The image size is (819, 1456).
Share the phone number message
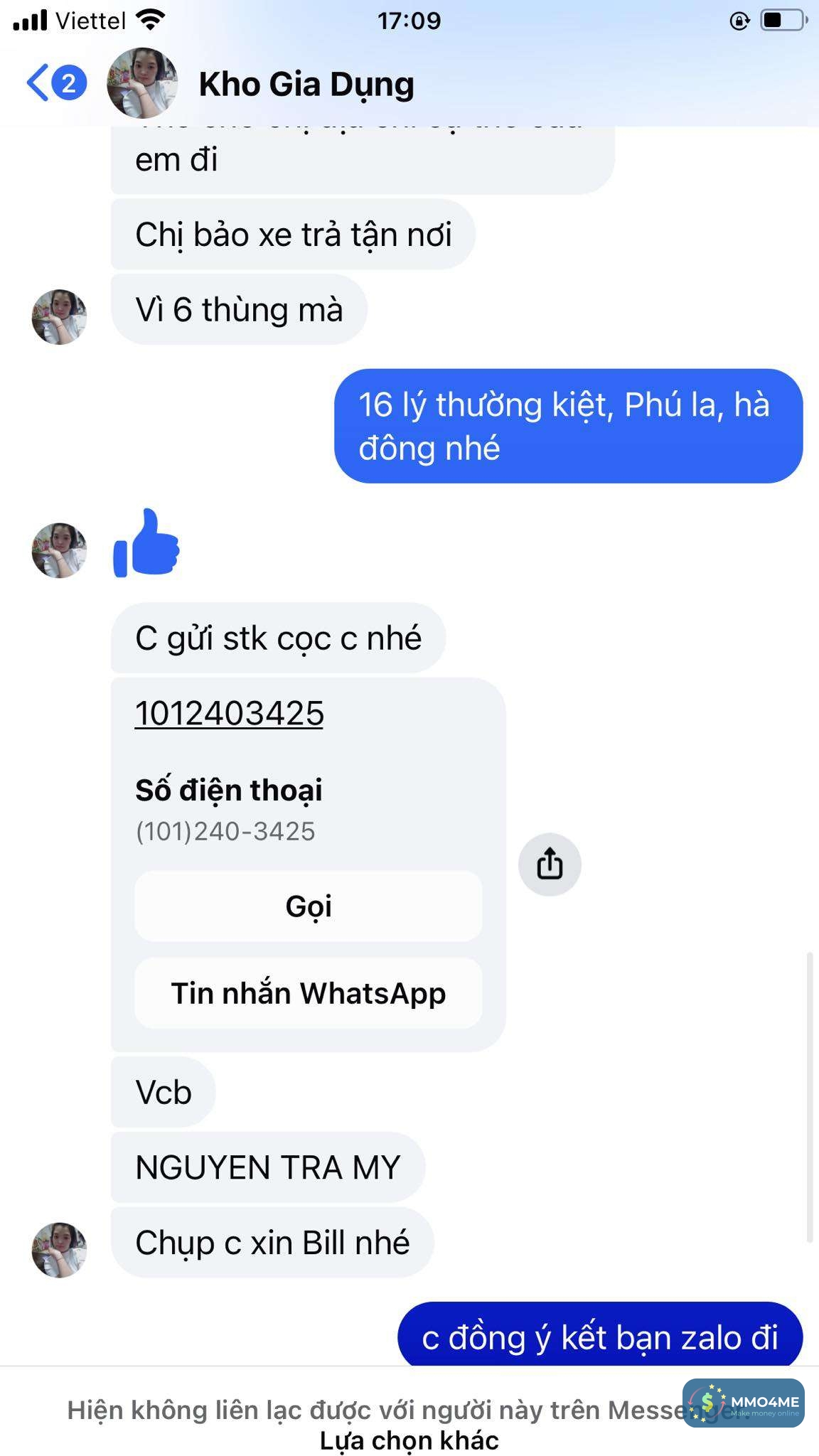click(550, 864)
